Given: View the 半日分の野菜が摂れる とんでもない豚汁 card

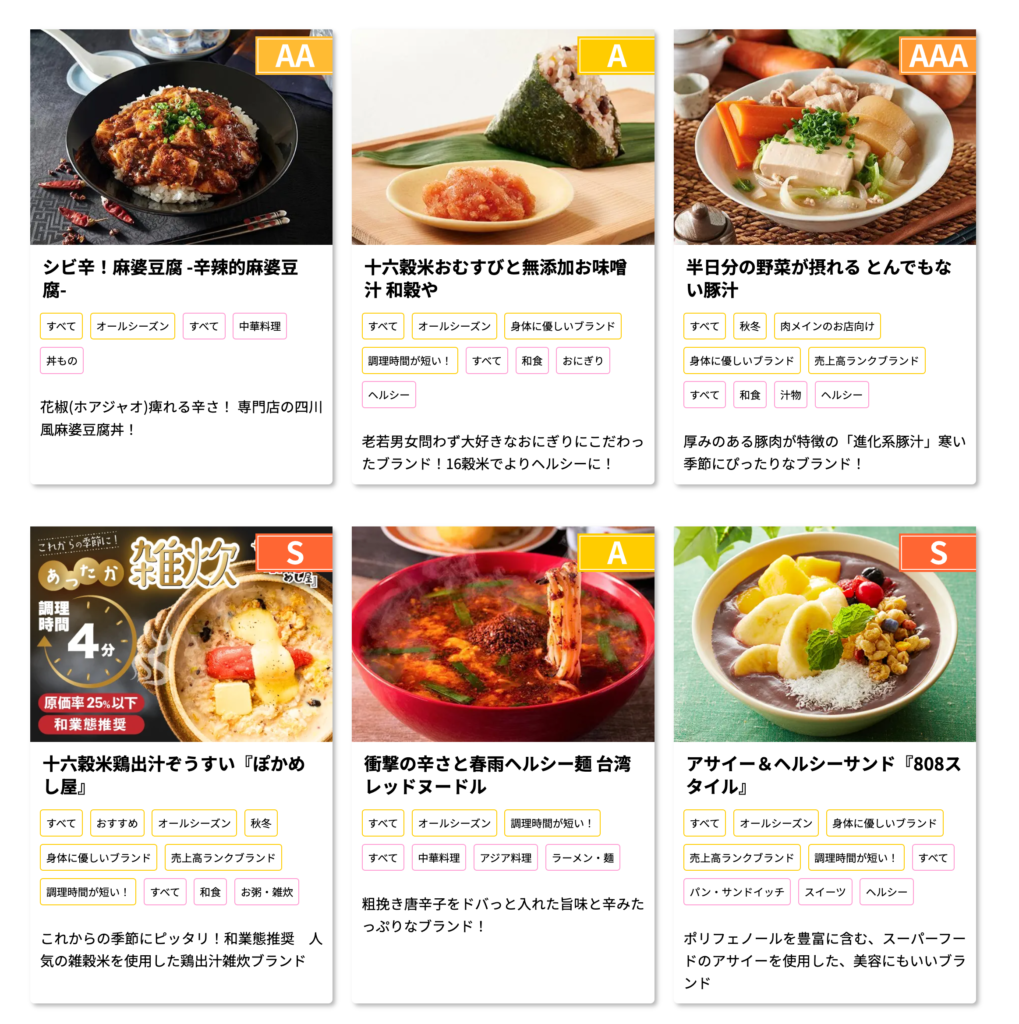Looking at the screenshot, I should 818,278.
